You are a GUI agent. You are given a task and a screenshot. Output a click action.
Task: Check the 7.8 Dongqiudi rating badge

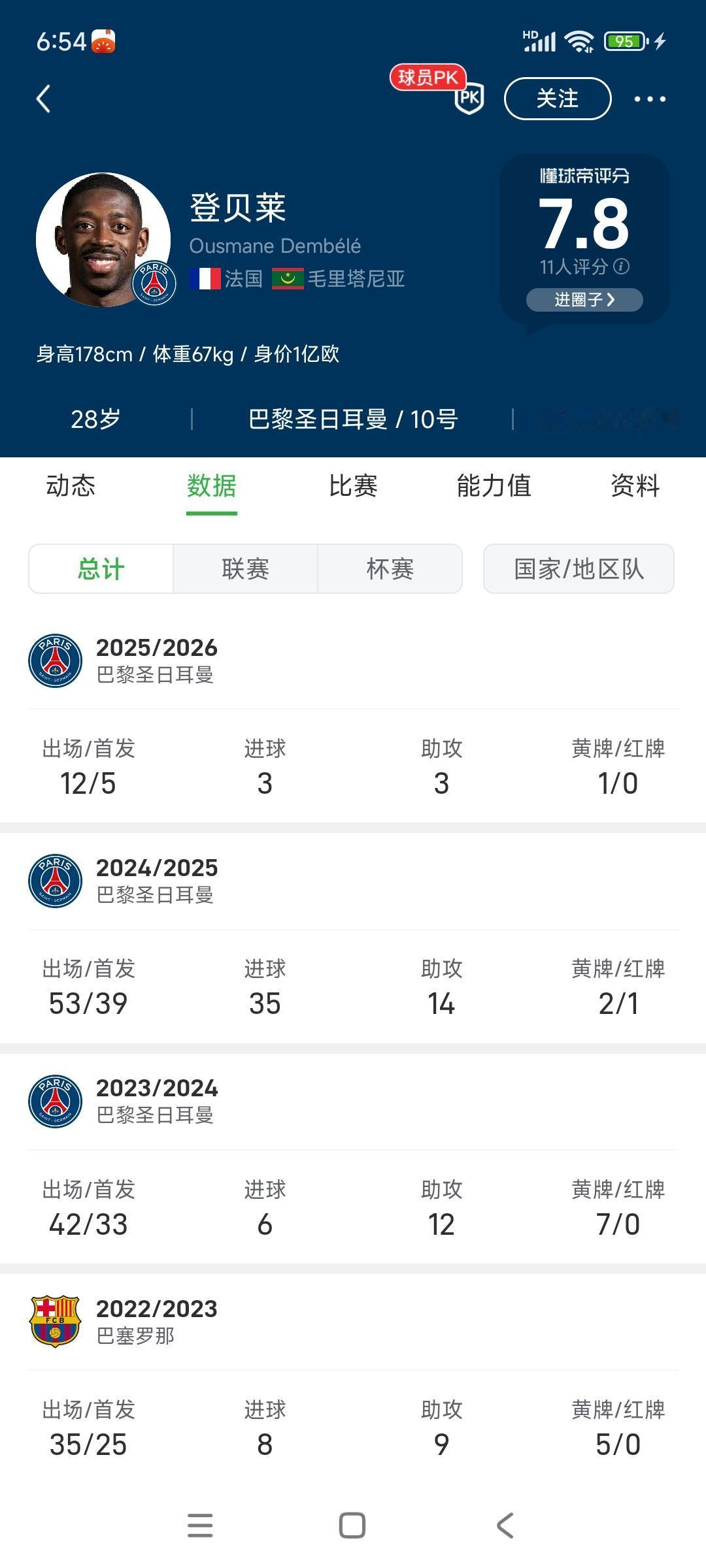pyautogui.click(x=584, y=225)
